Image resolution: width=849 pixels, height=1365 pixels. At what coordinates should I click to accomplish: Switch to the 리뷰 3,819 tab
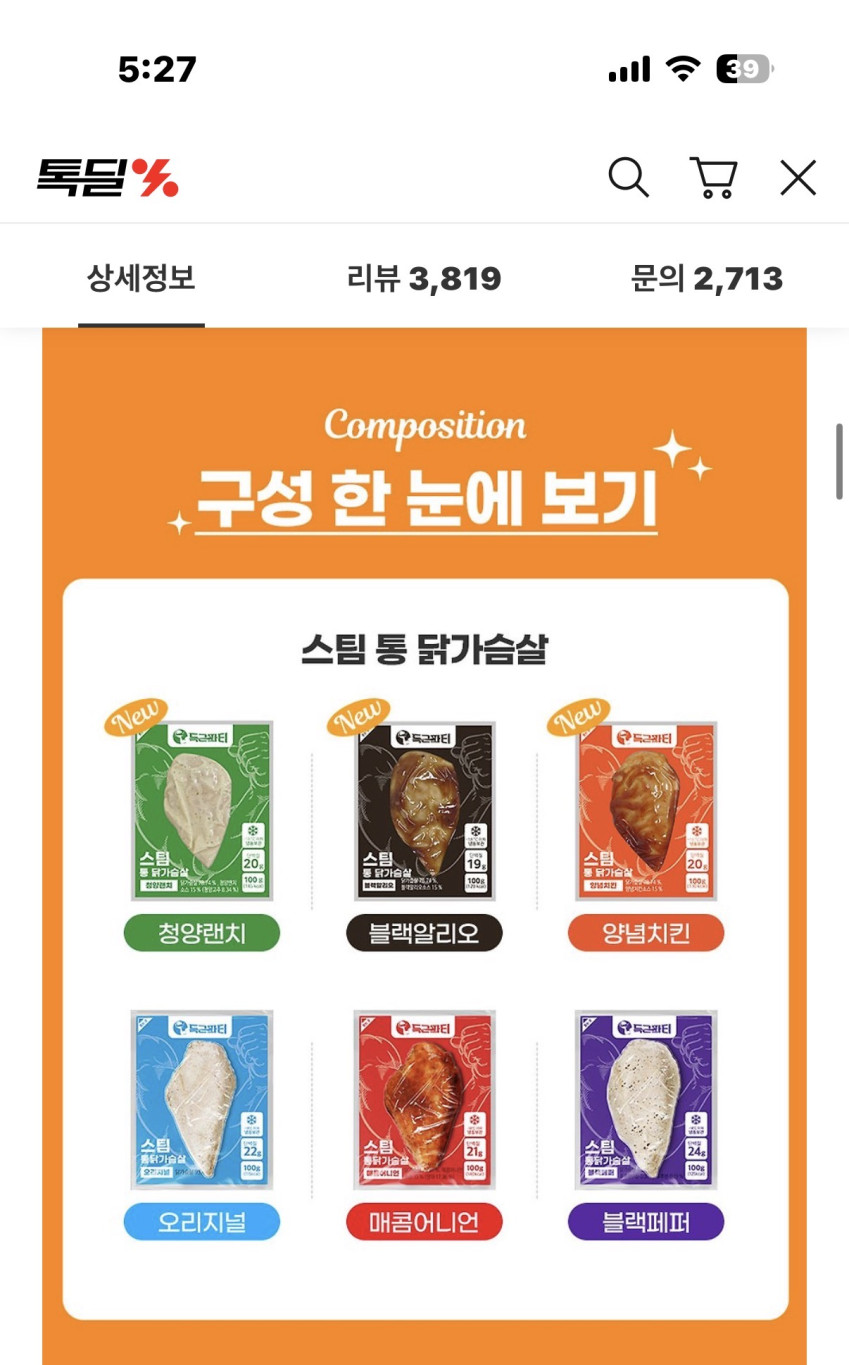coord(424,279)
